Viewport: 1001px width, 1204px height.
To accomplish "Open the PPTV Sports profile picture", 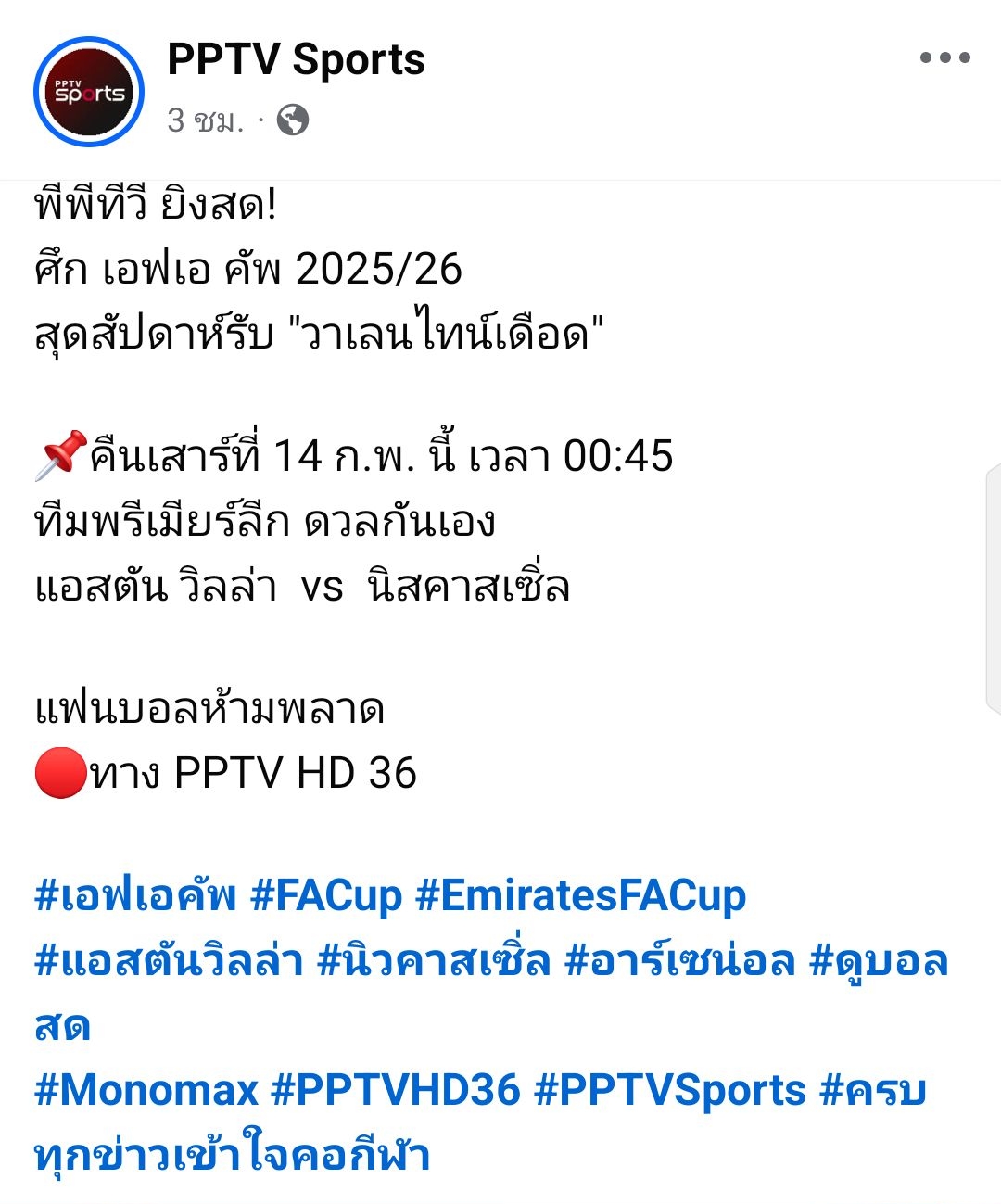I will point(89,92).
